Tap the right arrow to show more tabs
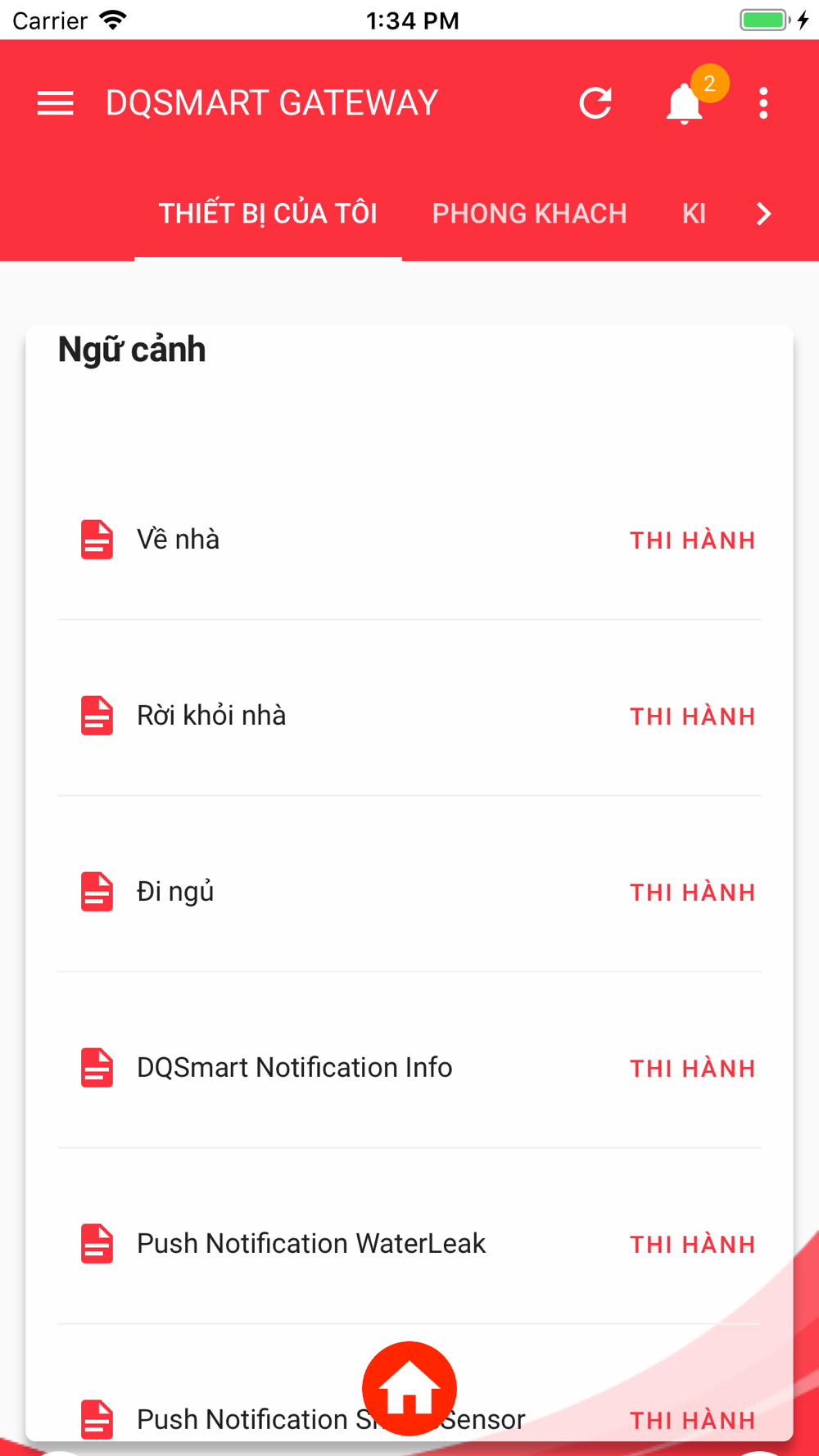819x1456 pixels. (763, 214)
